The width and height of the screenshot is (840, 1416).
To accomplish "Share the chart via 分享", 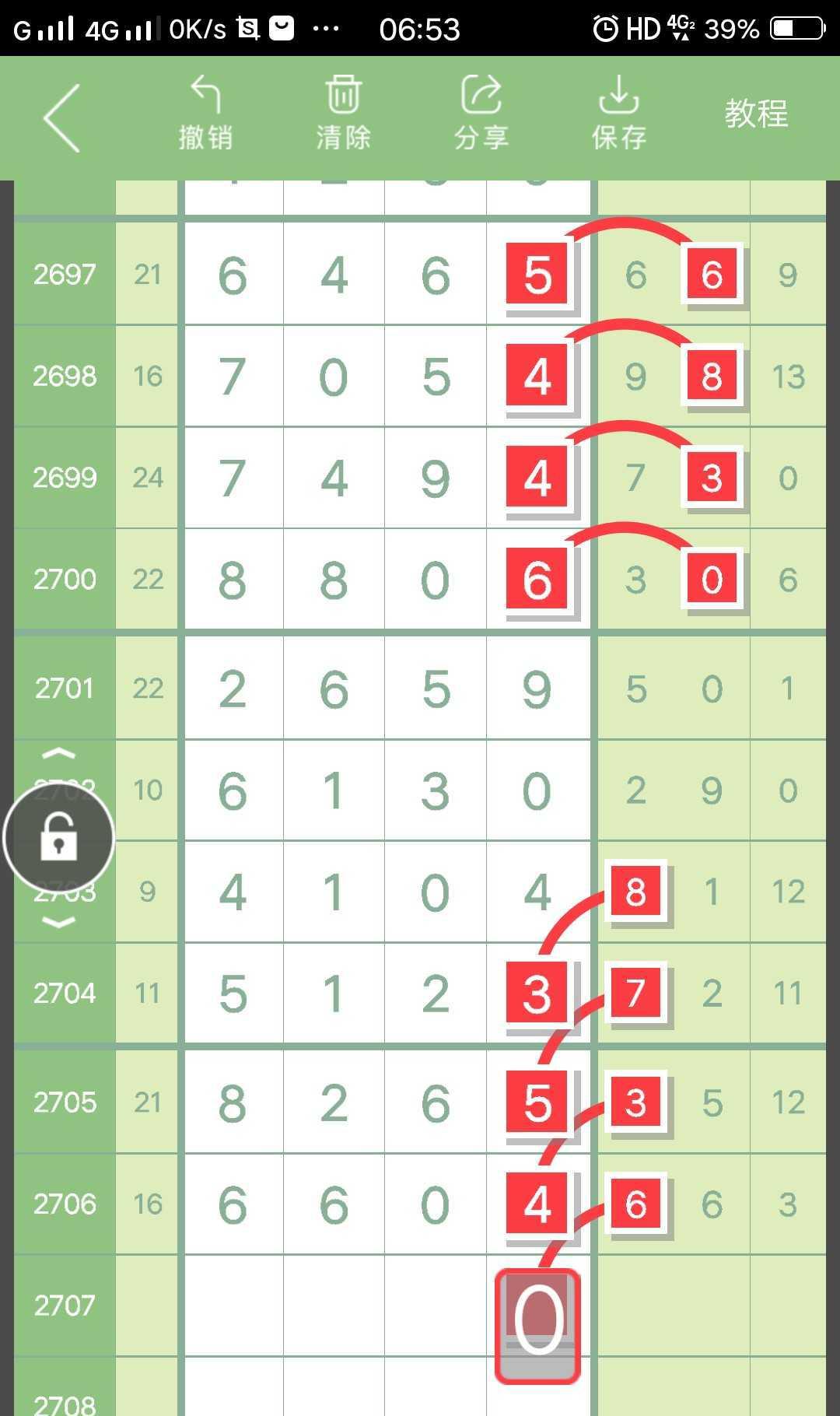I will click(x=481, y=114).
